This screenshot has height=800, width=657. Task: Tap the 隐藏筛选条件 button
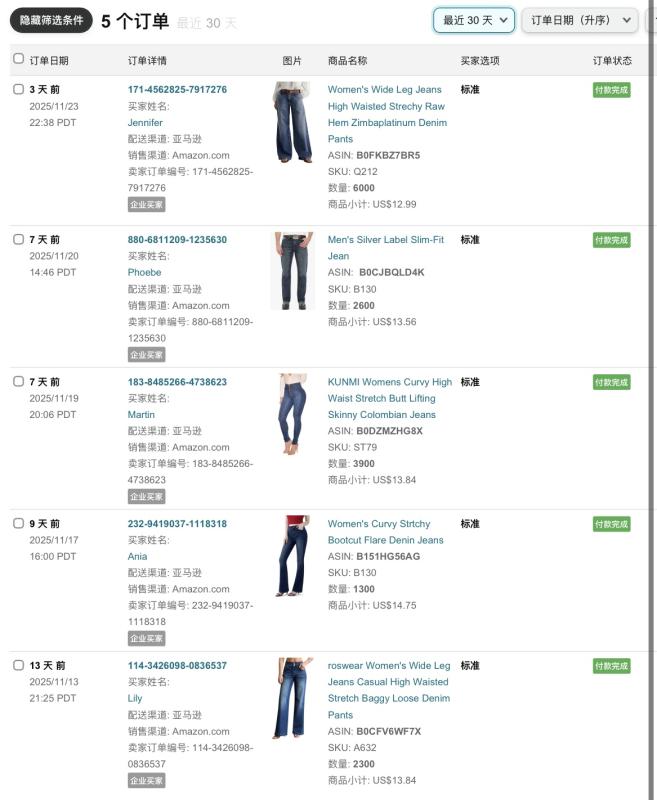51,20
